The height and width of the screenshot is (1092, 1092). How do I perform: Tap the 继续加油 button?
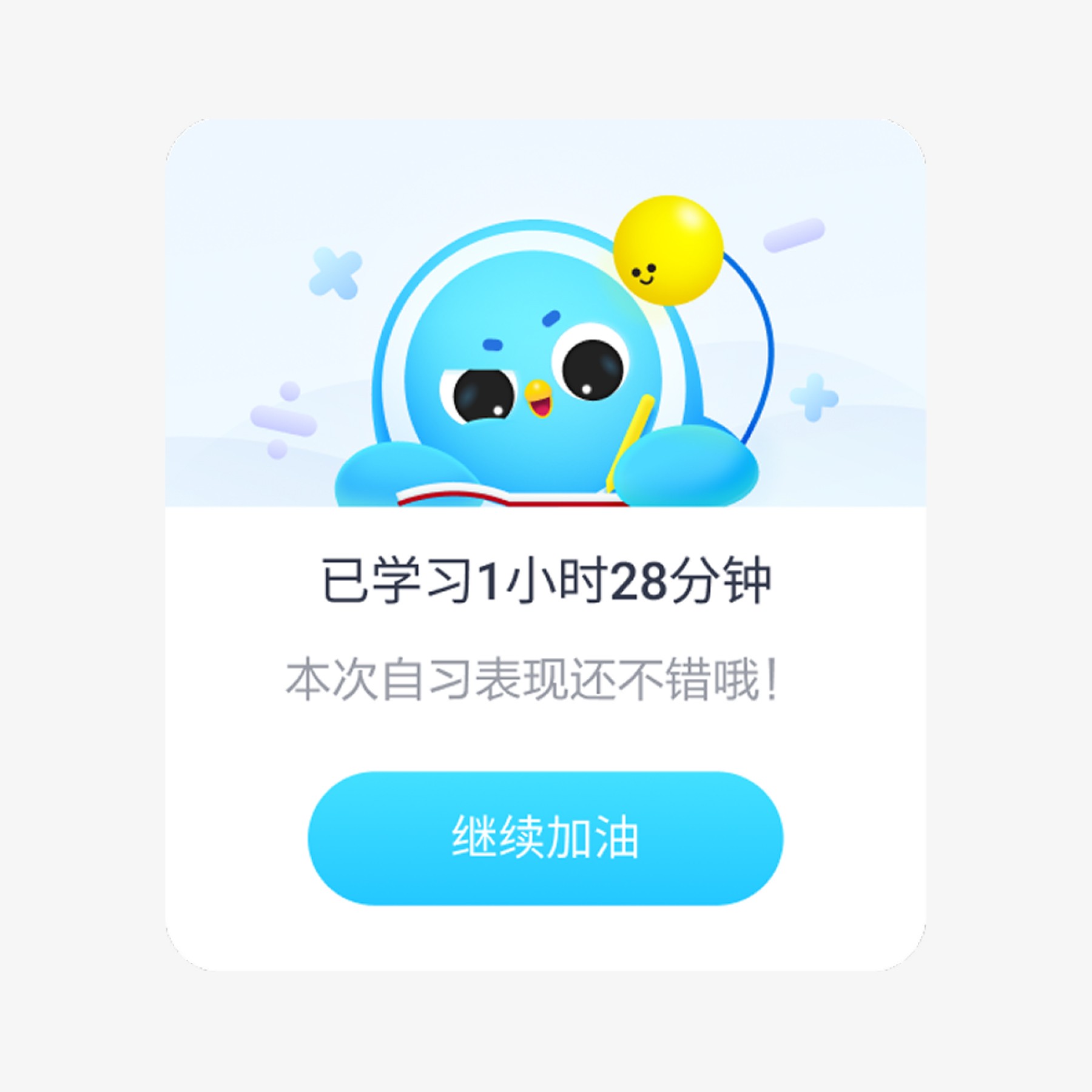(545, 838)
